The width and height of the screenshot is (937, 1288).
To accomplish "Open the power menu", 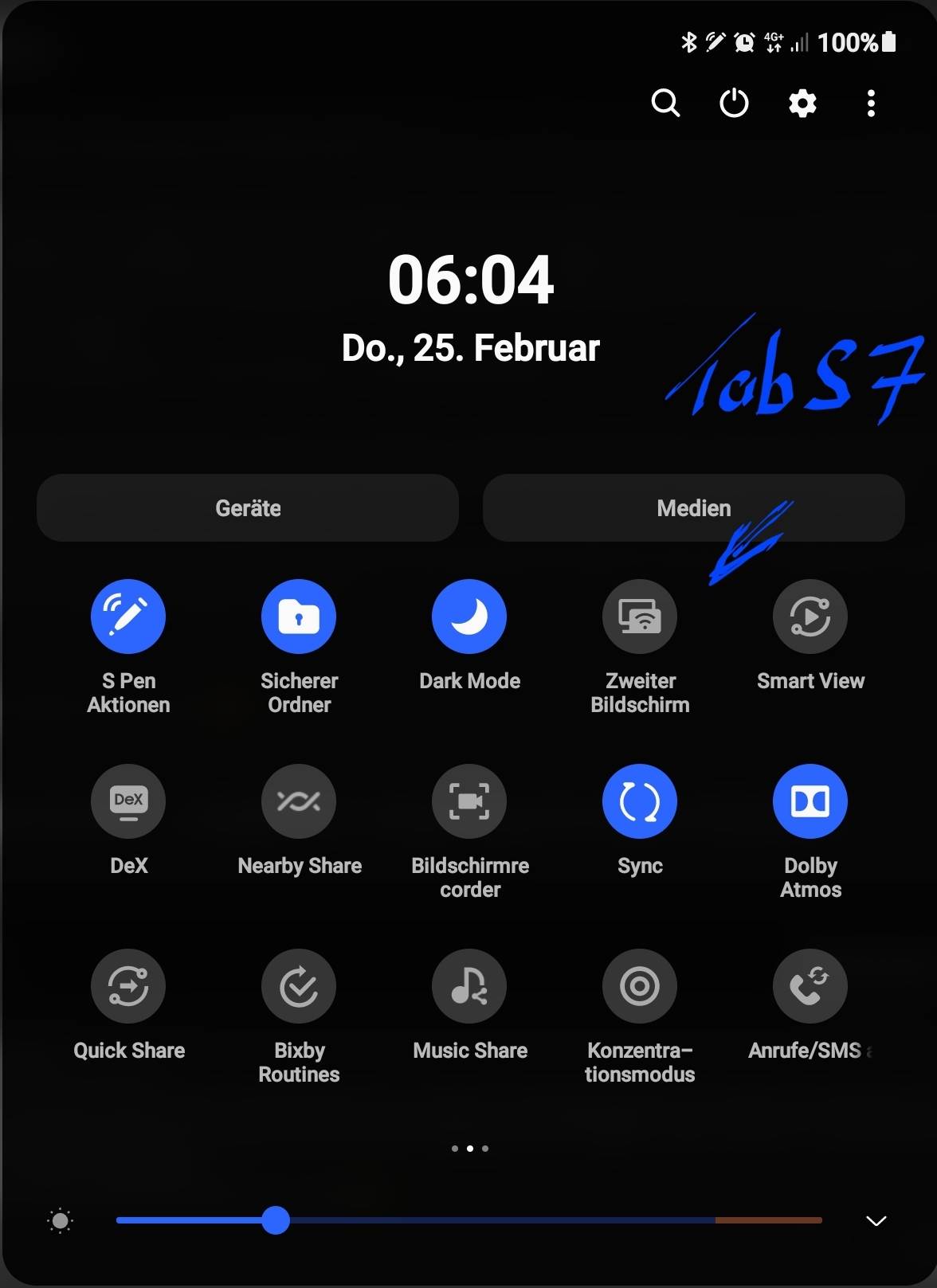I will [x=734, y=104].
